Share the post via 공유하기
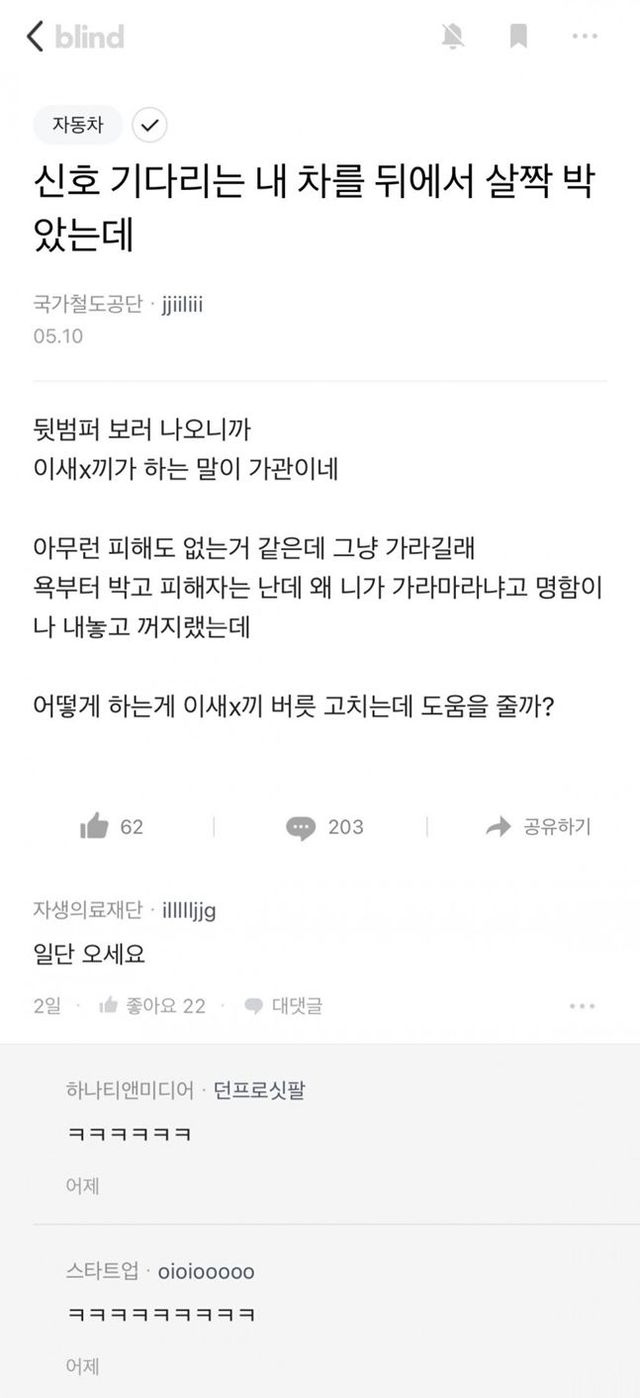 [x=539, y=827]
